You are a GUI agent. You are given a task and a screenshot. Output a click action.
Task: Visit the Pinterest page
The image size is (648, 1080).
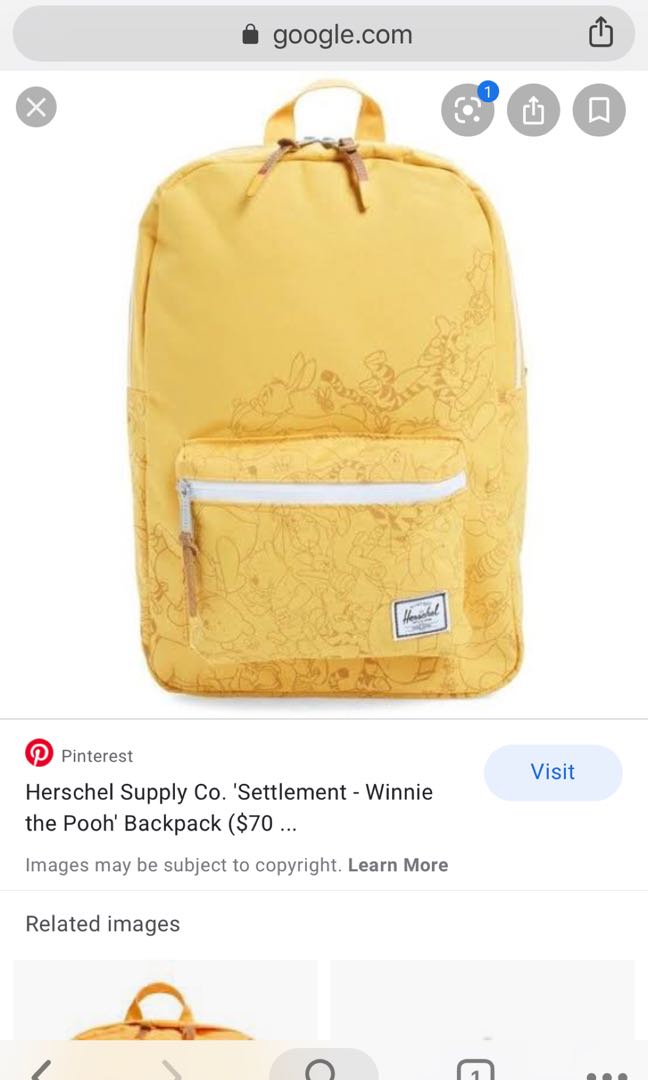pyautogui.click(x=552, y=772)
